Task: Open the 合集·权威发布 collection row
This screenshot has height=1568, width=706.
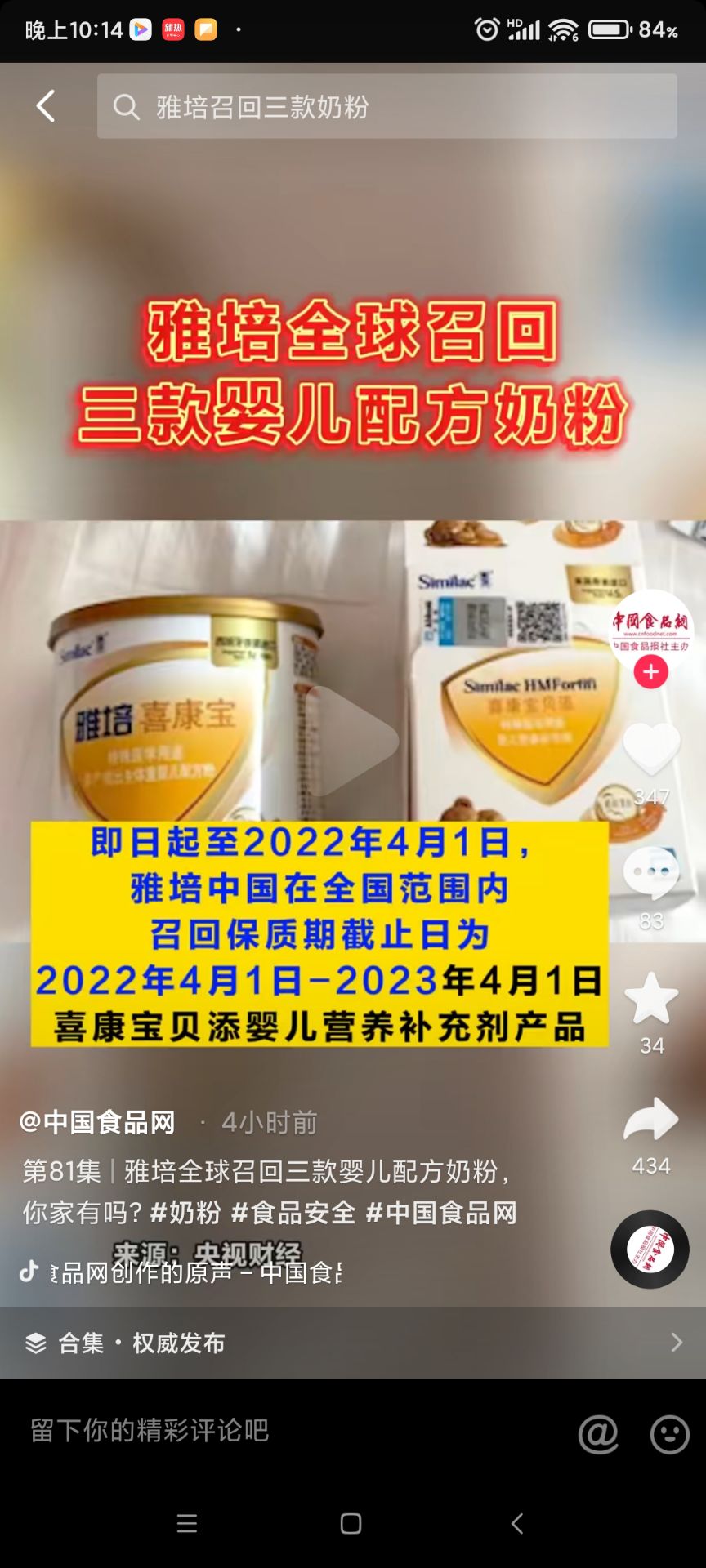Action: click(352, 1343)
